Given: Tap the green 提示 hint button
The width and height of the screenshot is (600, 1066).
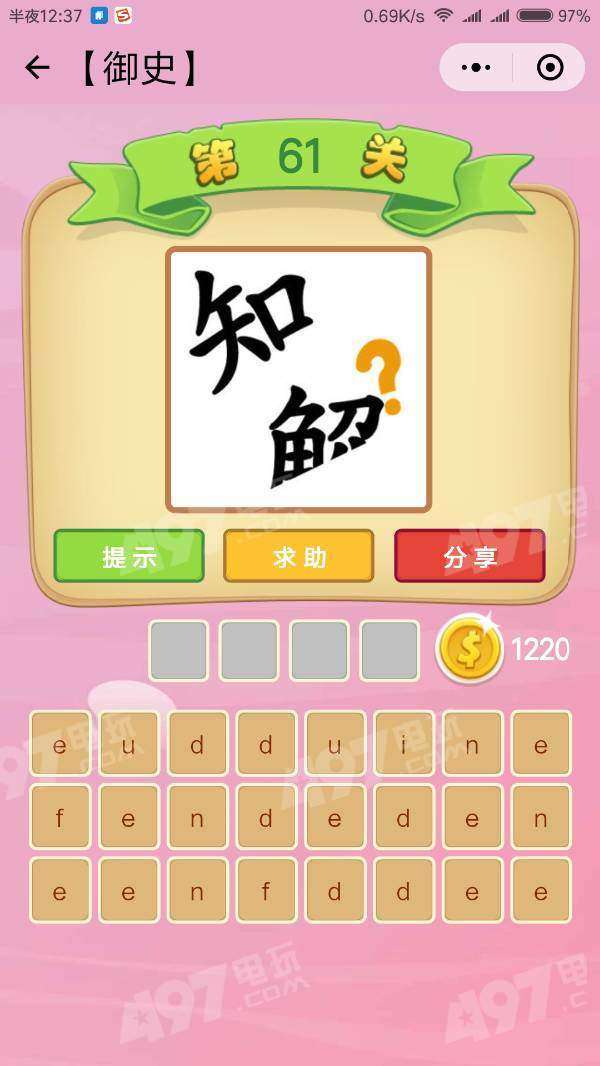Looking at the screenshot, I should pyautogui.click(x=129, y=556).
